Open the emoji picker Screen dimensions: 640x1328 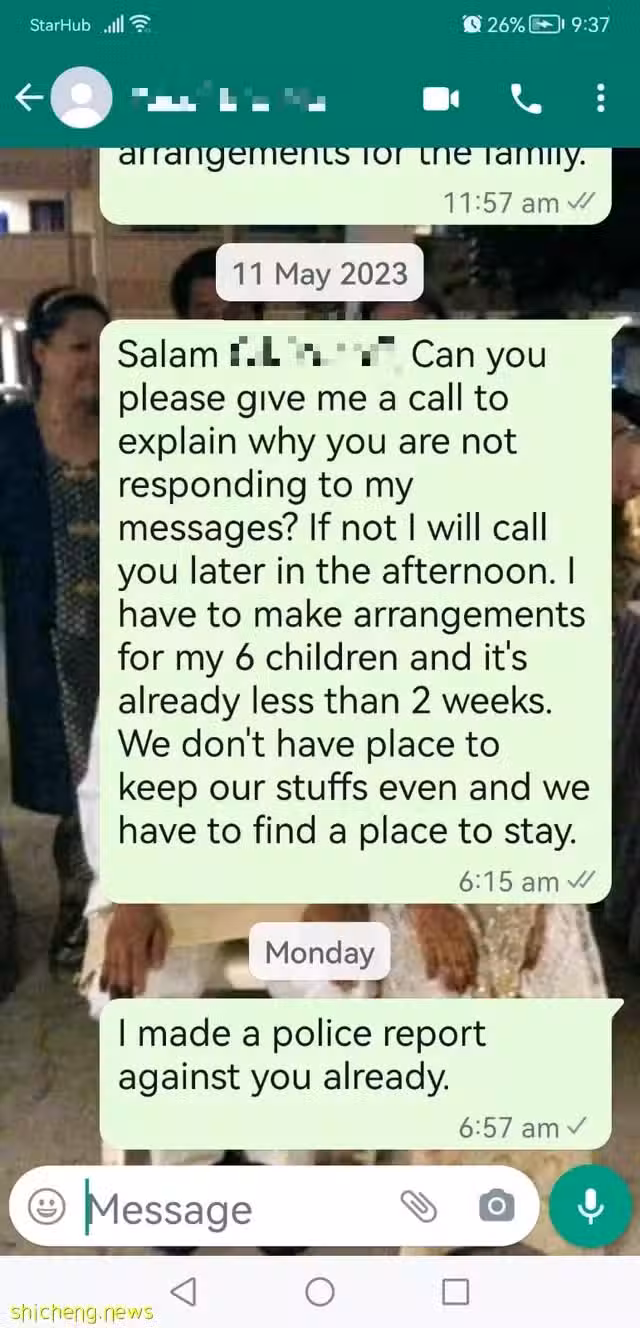coord(46,1206)
